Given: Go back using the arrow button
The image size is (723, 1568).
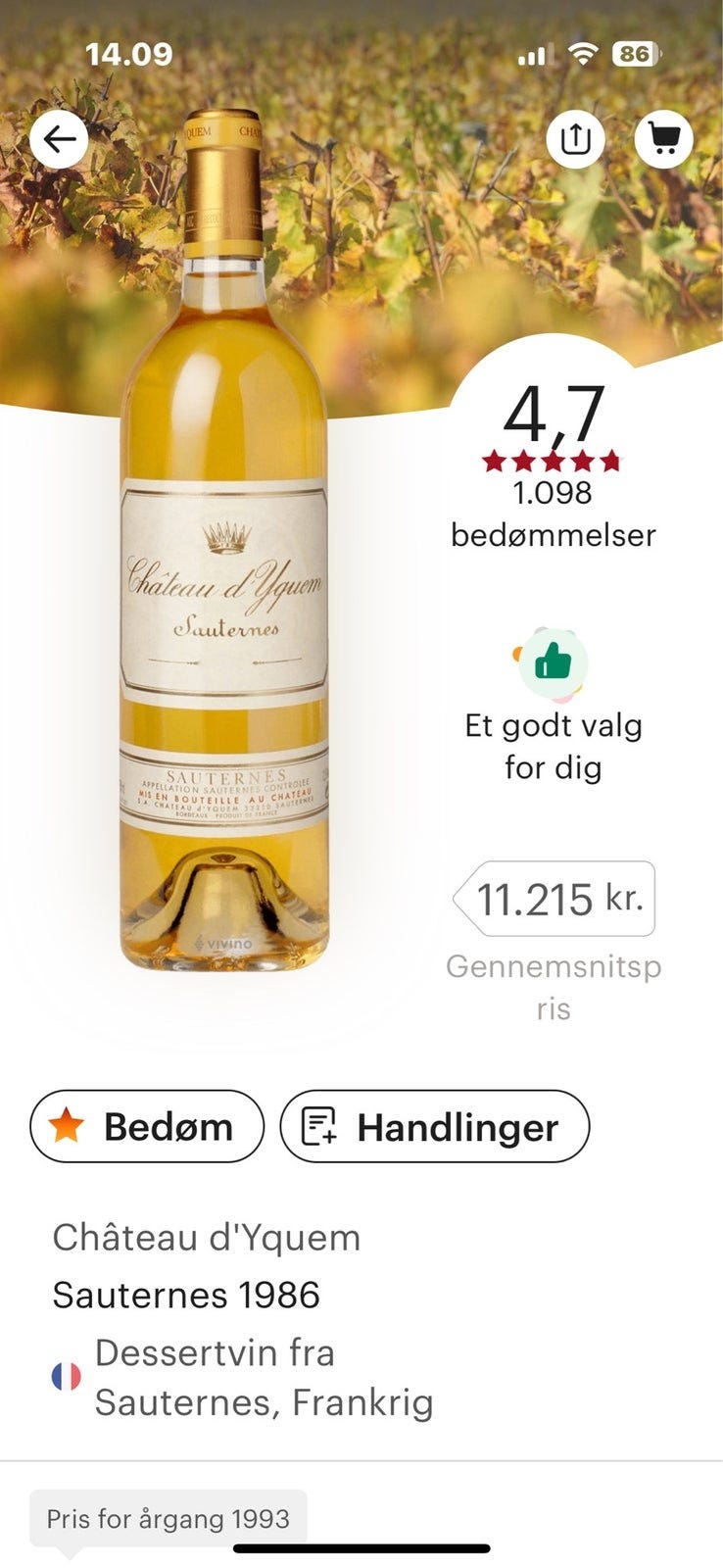Looking at the screenshot, I should tap(59, 140).
